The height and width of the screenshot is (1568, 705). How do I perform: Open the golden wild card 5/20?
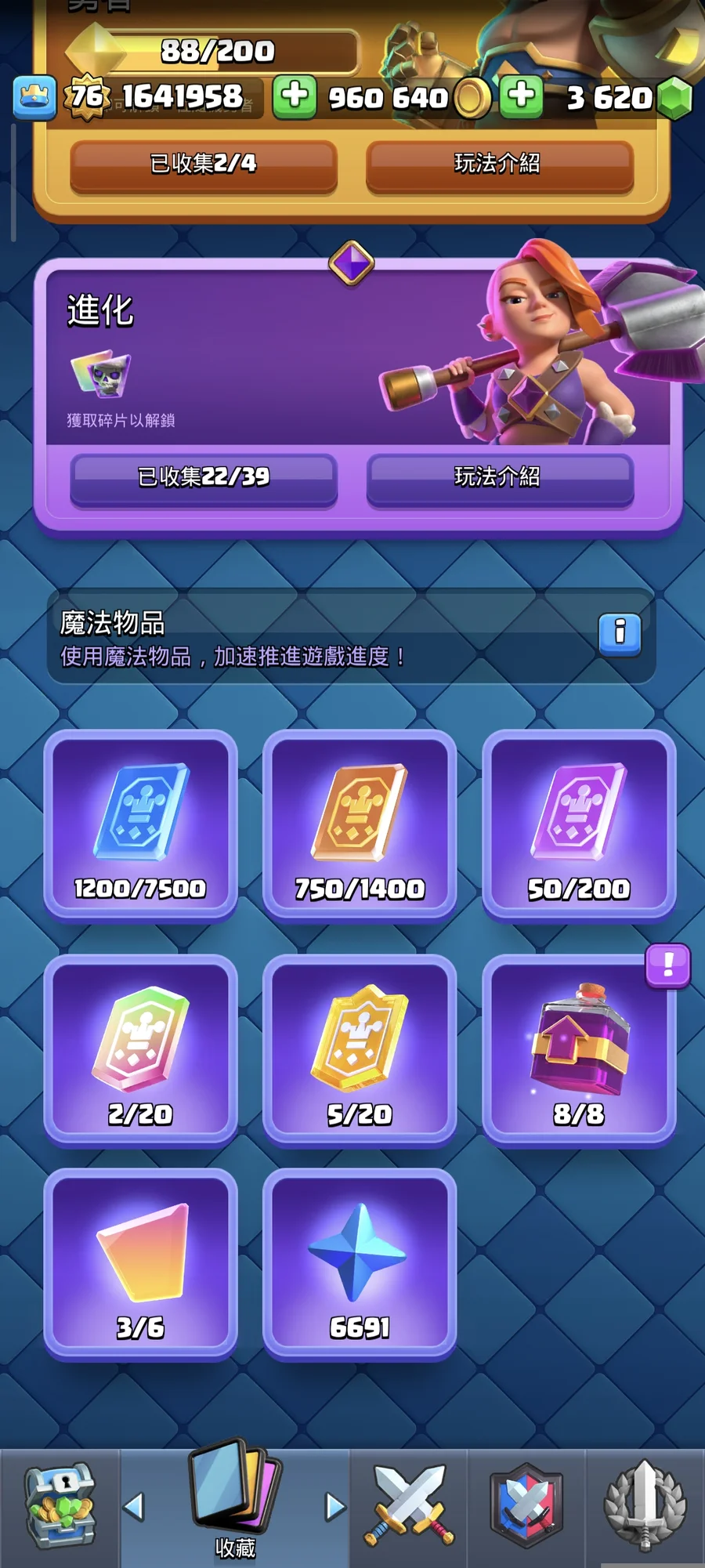coord(360,1049)
